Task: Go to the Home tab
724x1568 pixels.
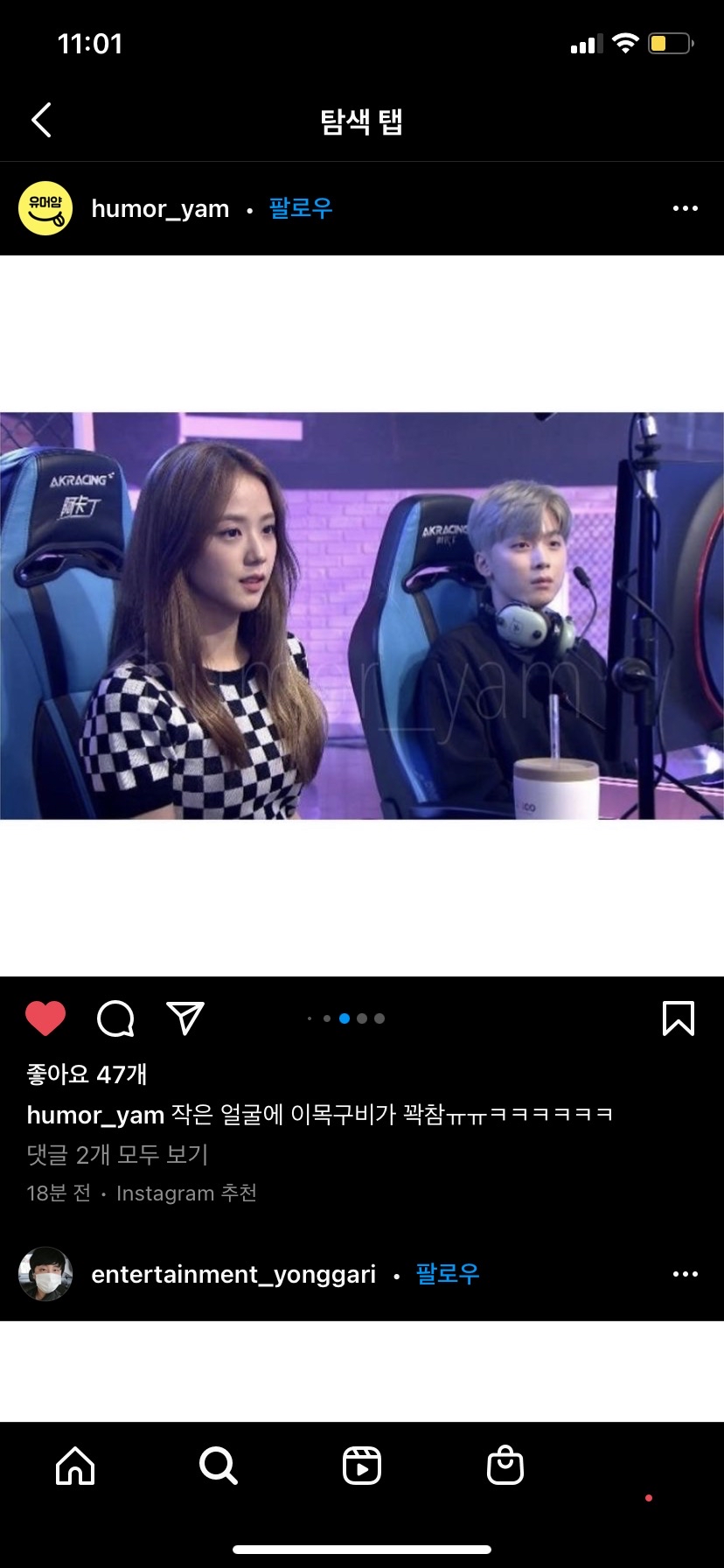Action: click(x=75, y=1465)
